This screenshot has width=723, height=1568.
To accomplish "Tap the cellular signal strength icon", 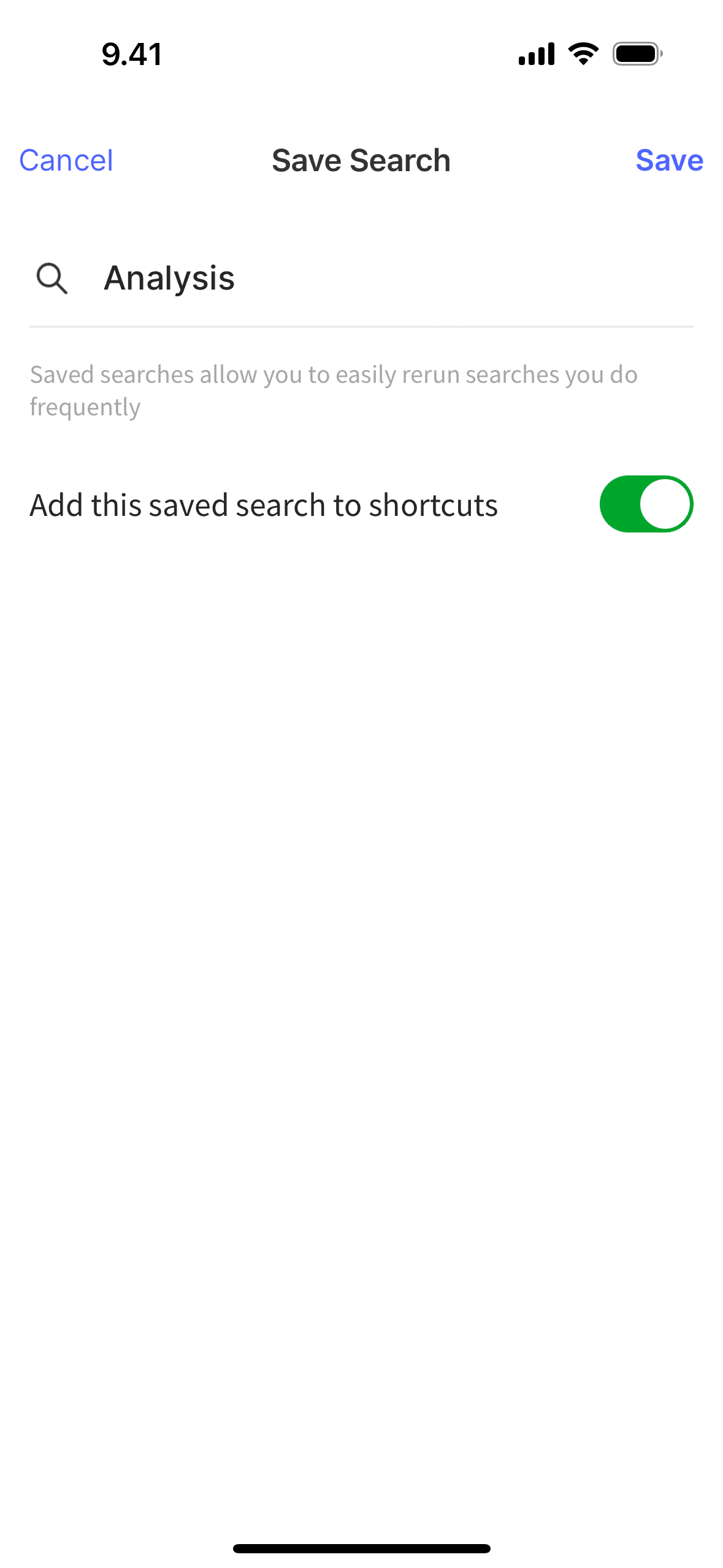I will click(536, 53).
